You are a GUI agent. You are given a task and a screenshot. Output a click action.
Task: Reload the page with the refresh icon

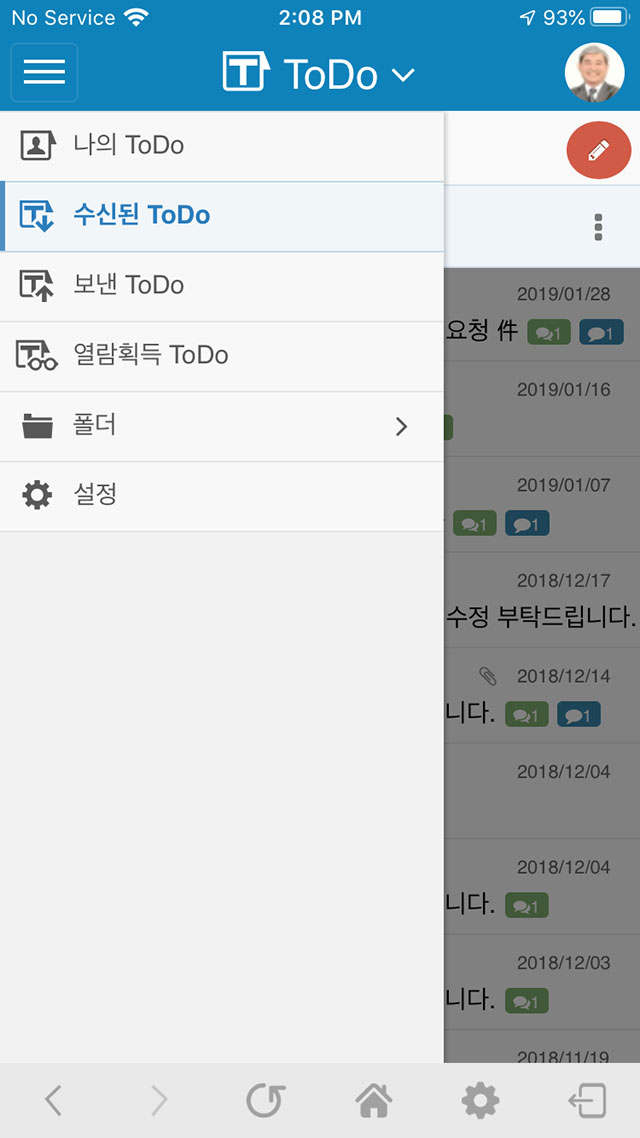266,1101
